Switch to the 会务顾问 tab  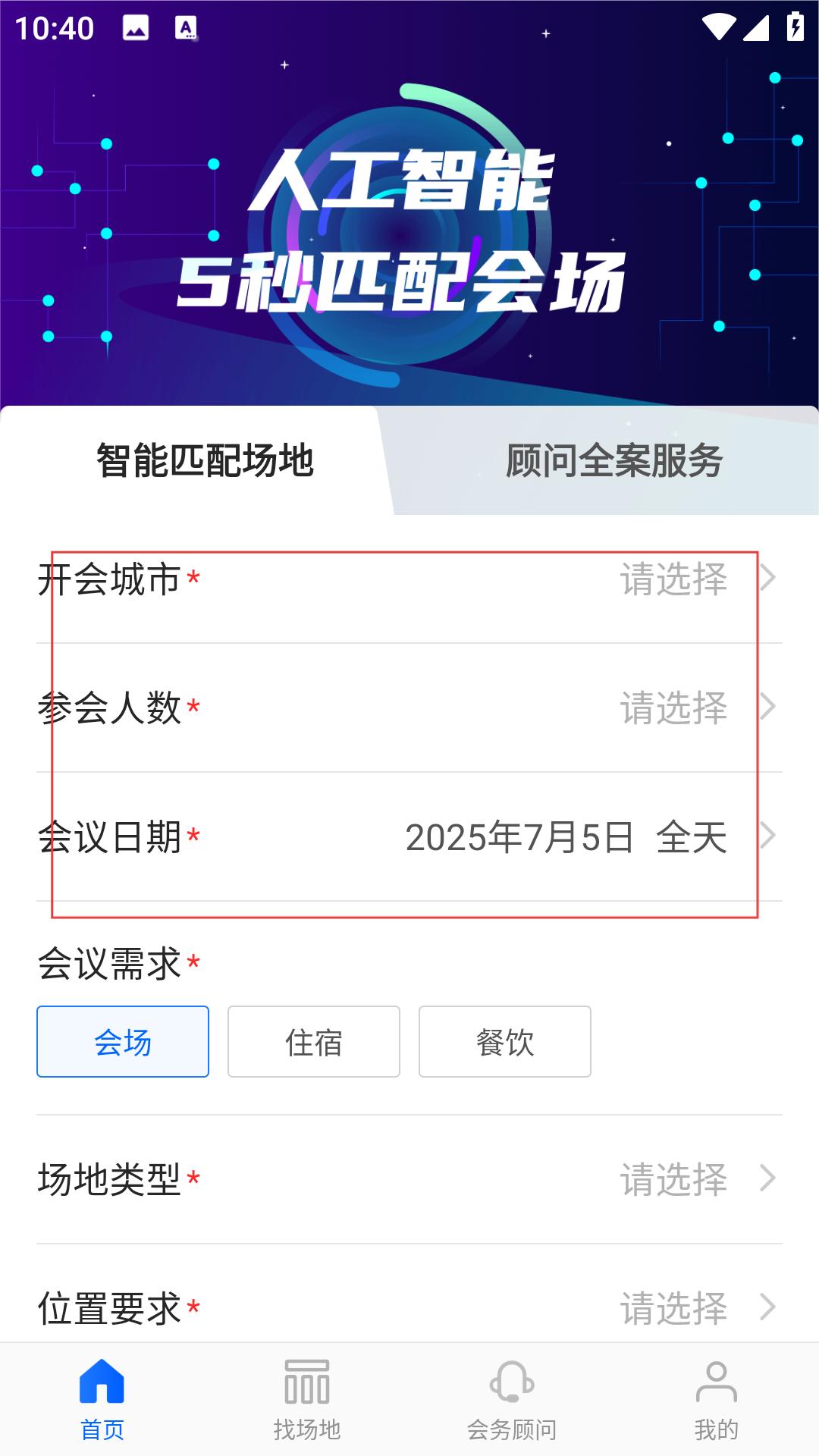coord(512,1400)
